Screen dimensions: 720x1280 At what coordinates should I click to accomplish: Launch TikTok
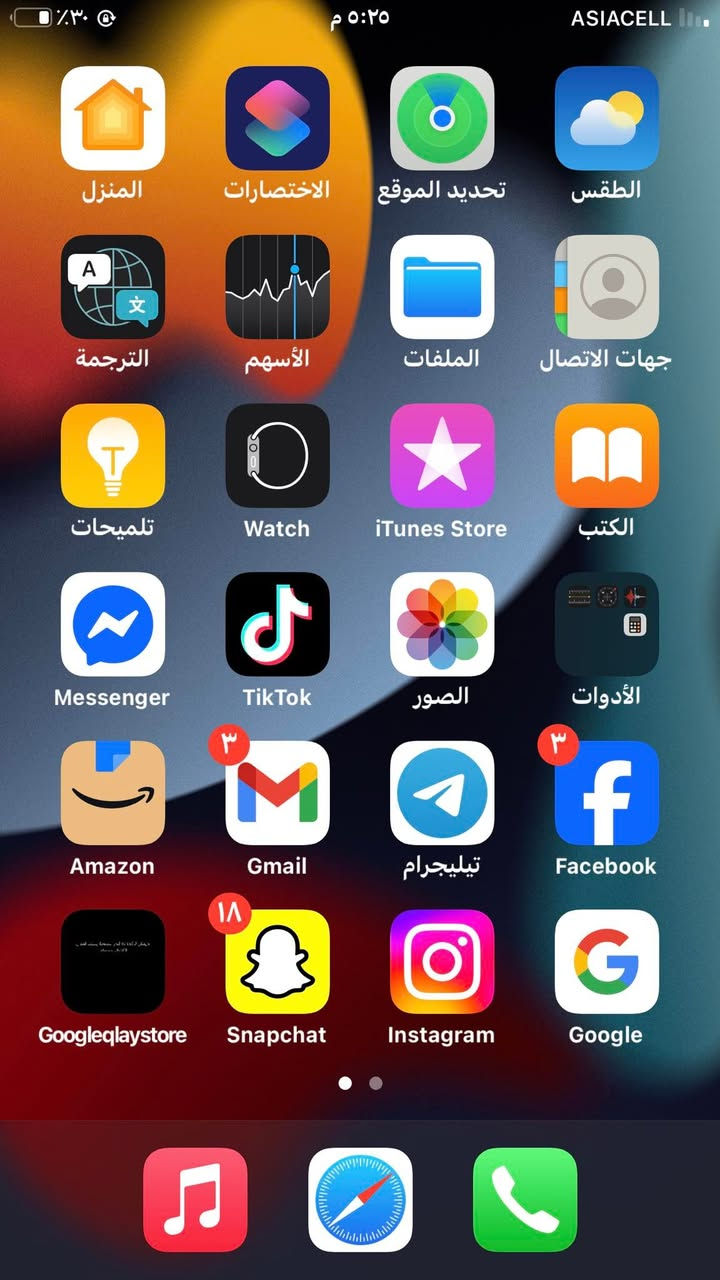pos(277,624)
